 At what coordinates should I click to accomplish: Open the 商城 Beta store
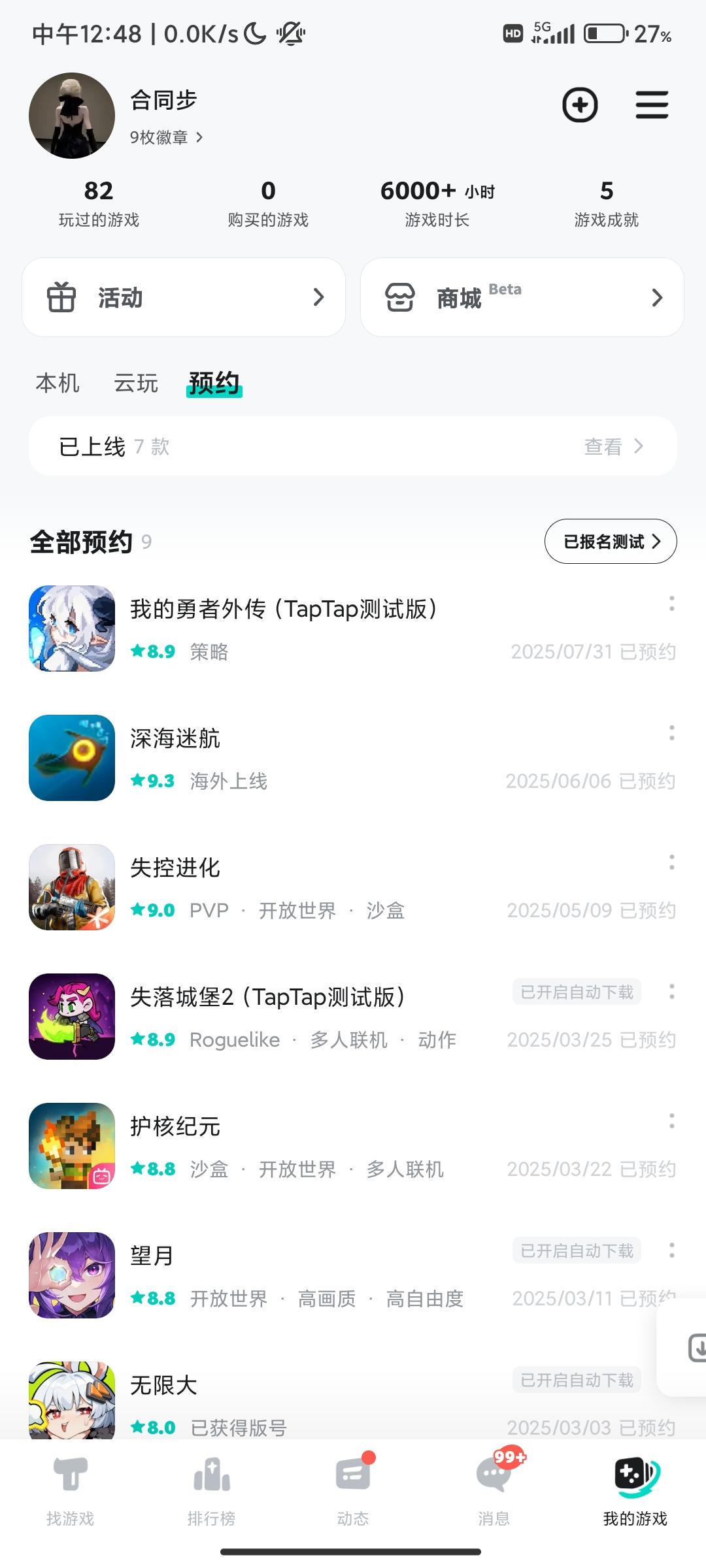[x=522, y=298]
